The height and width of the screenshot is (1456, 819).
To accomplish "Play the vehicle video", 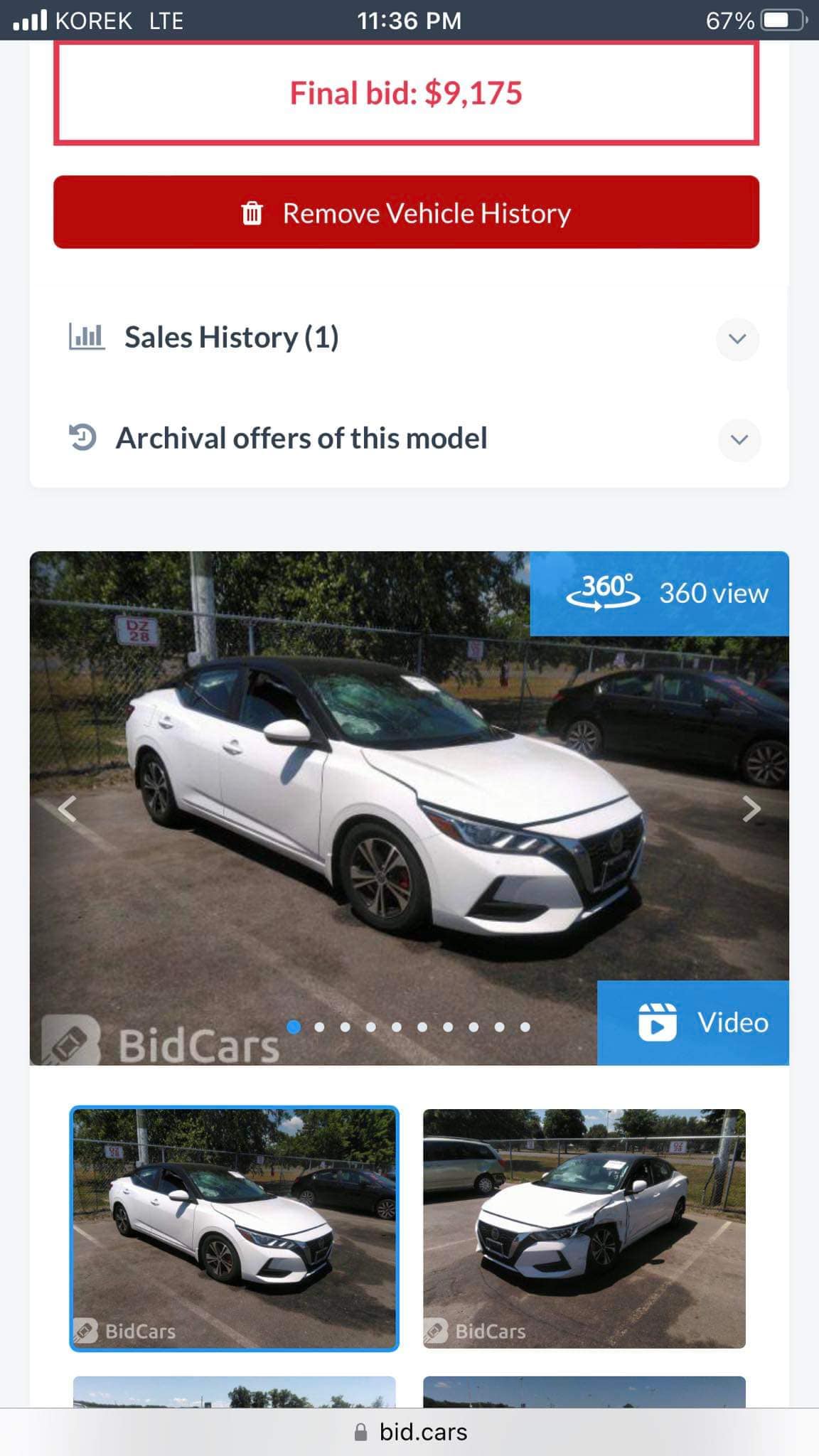I will 693,1022.
